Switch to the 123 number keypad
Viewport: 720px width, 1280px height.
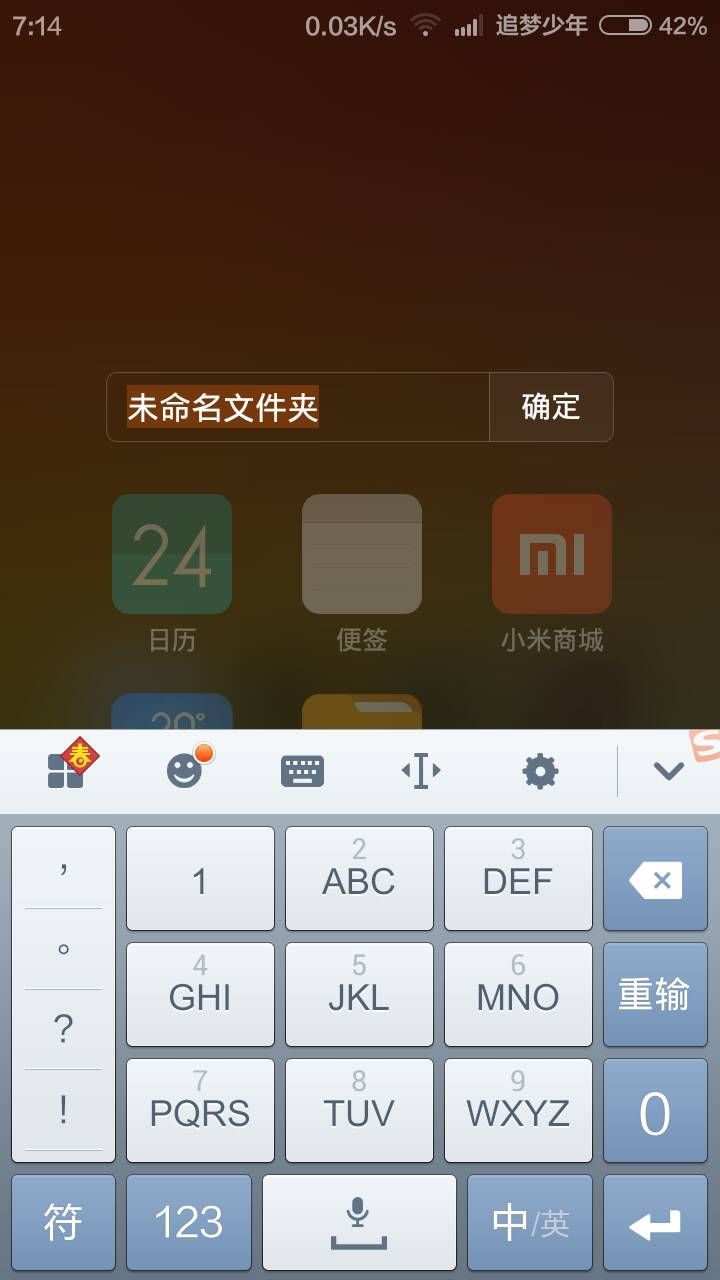pos(189,1222)
